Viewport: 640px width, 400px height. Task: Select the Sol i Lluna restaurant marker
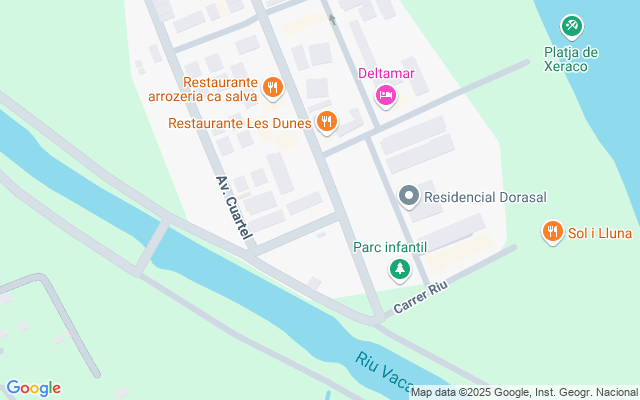pyautogui.click(x=551, y=233)
